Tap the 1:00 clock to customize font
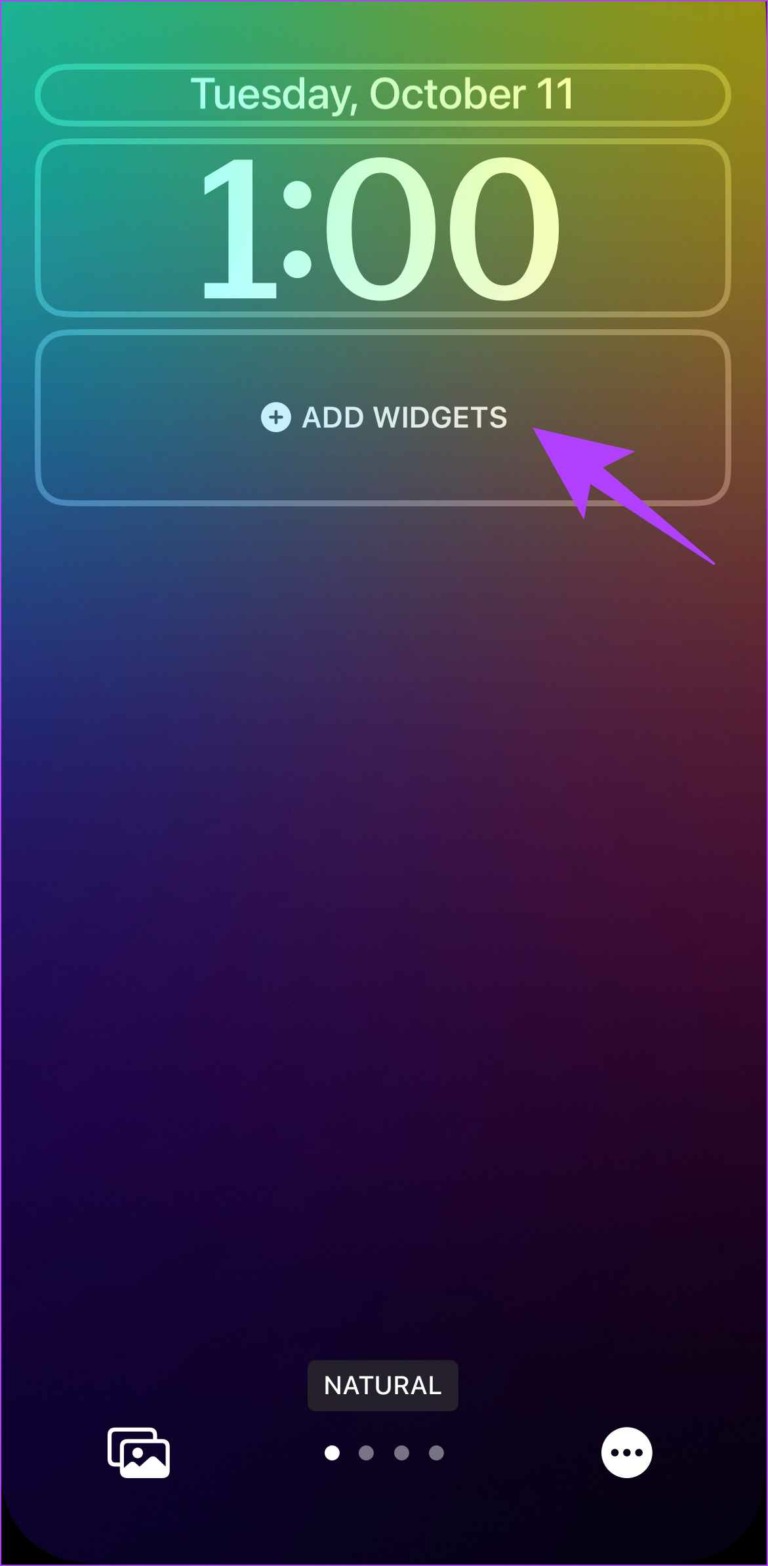 tap(383, 227)
